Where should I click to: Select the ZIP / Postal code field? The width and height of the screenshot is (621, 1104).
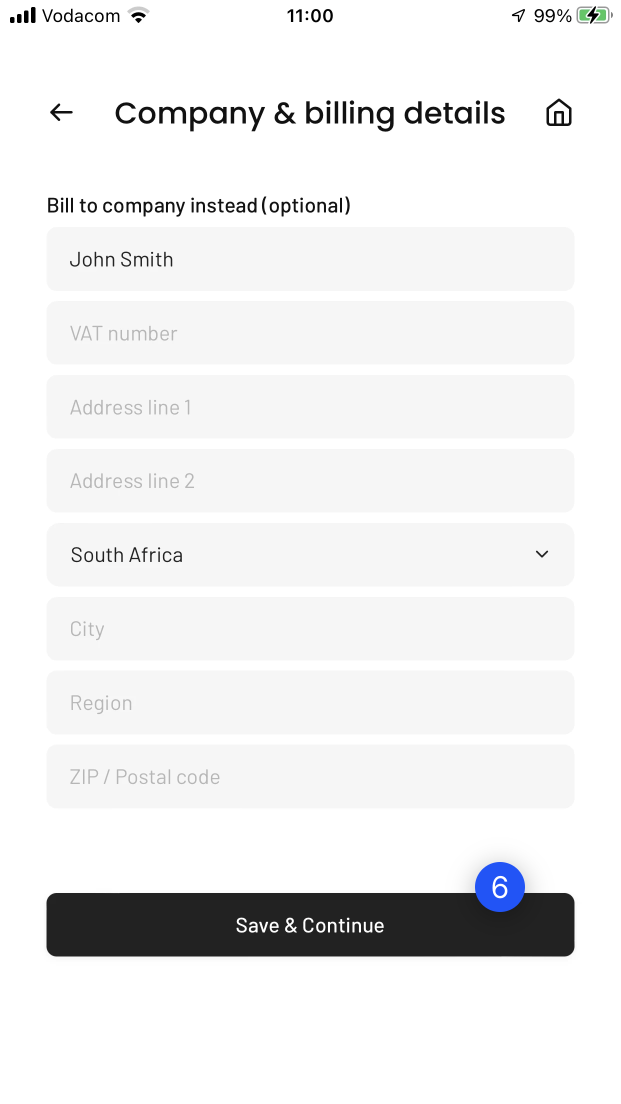coord(310,777)
